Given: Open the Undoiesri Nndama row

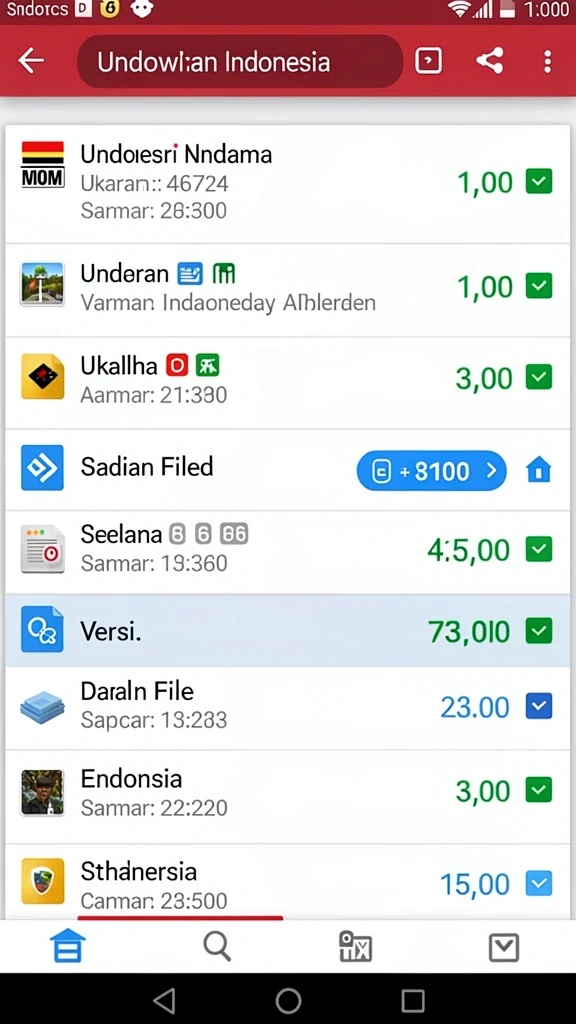Looking at the screenshot, I should tap(287, 183).
